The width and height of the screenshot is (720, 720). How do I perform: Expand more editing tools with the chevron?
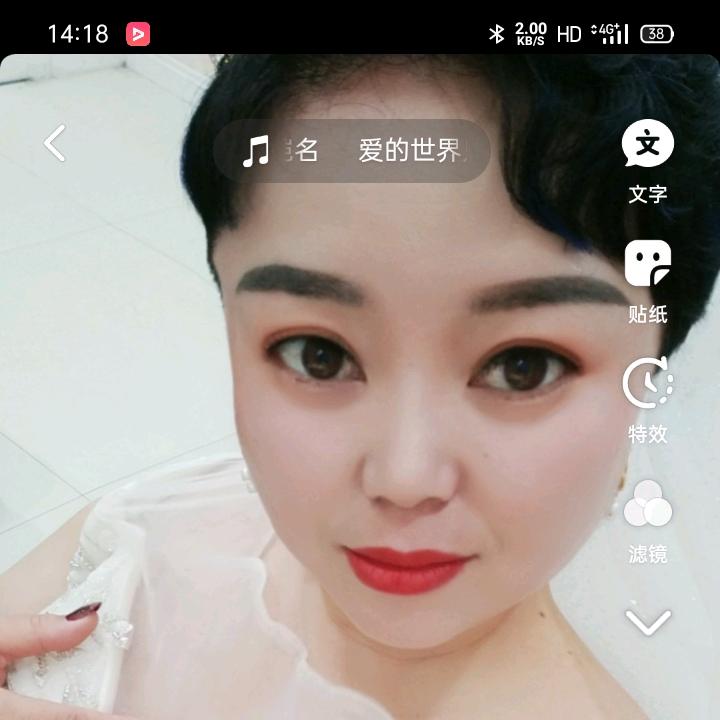[x=648, y=623]
